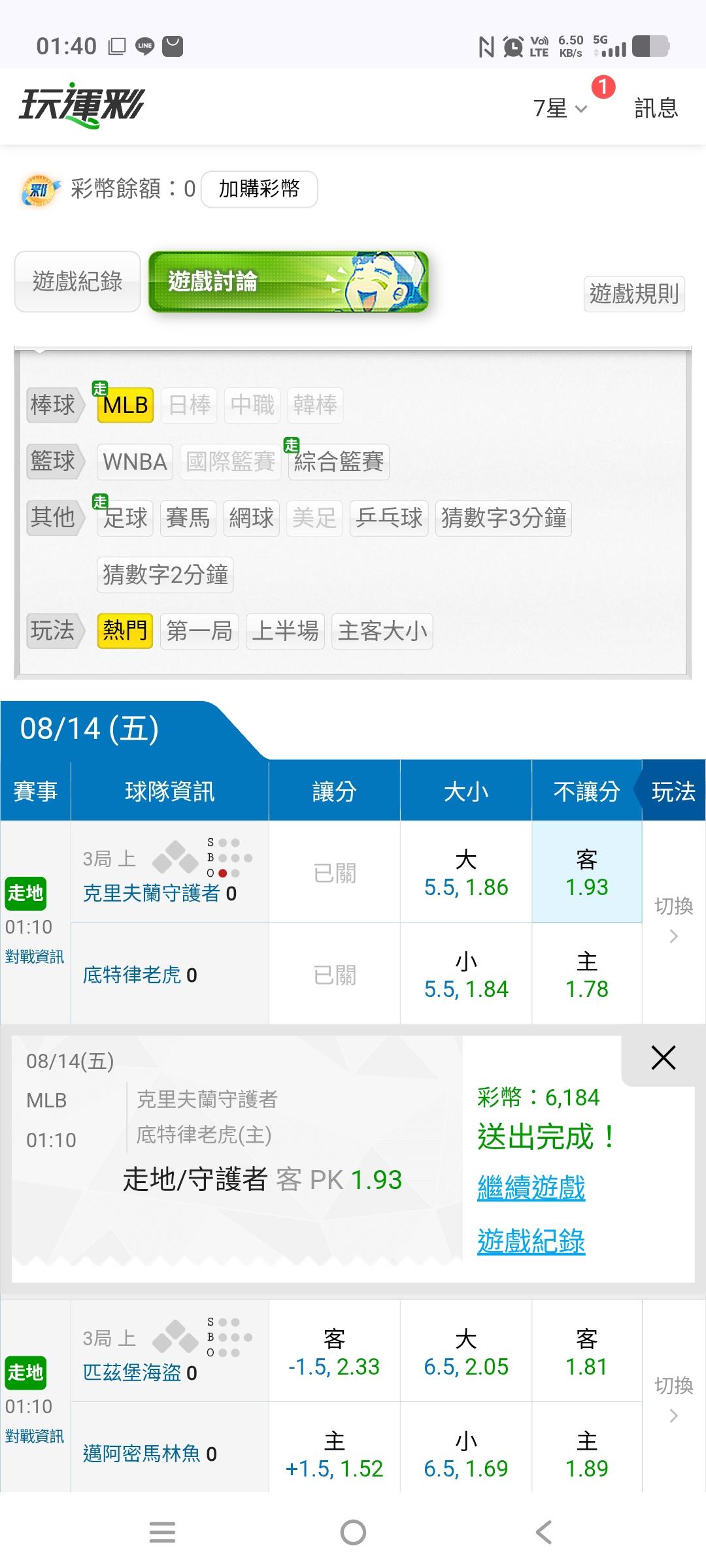Select 足球 under 其他
This screenshot has height=1568, width=706.
pos(125,518)
